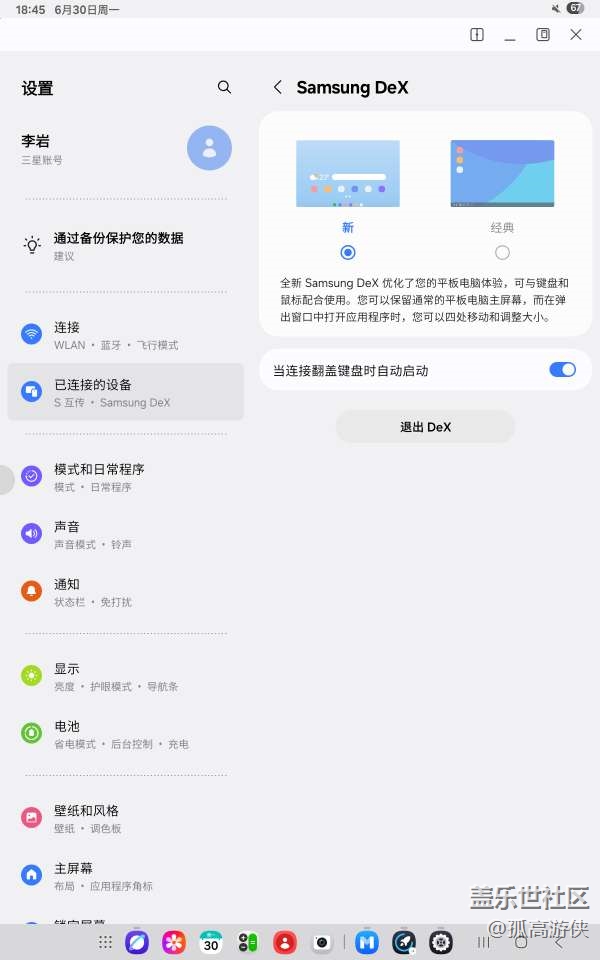600x960 pixels.
Task: Select the 新 DeX mode radio button
Action: 348,252
